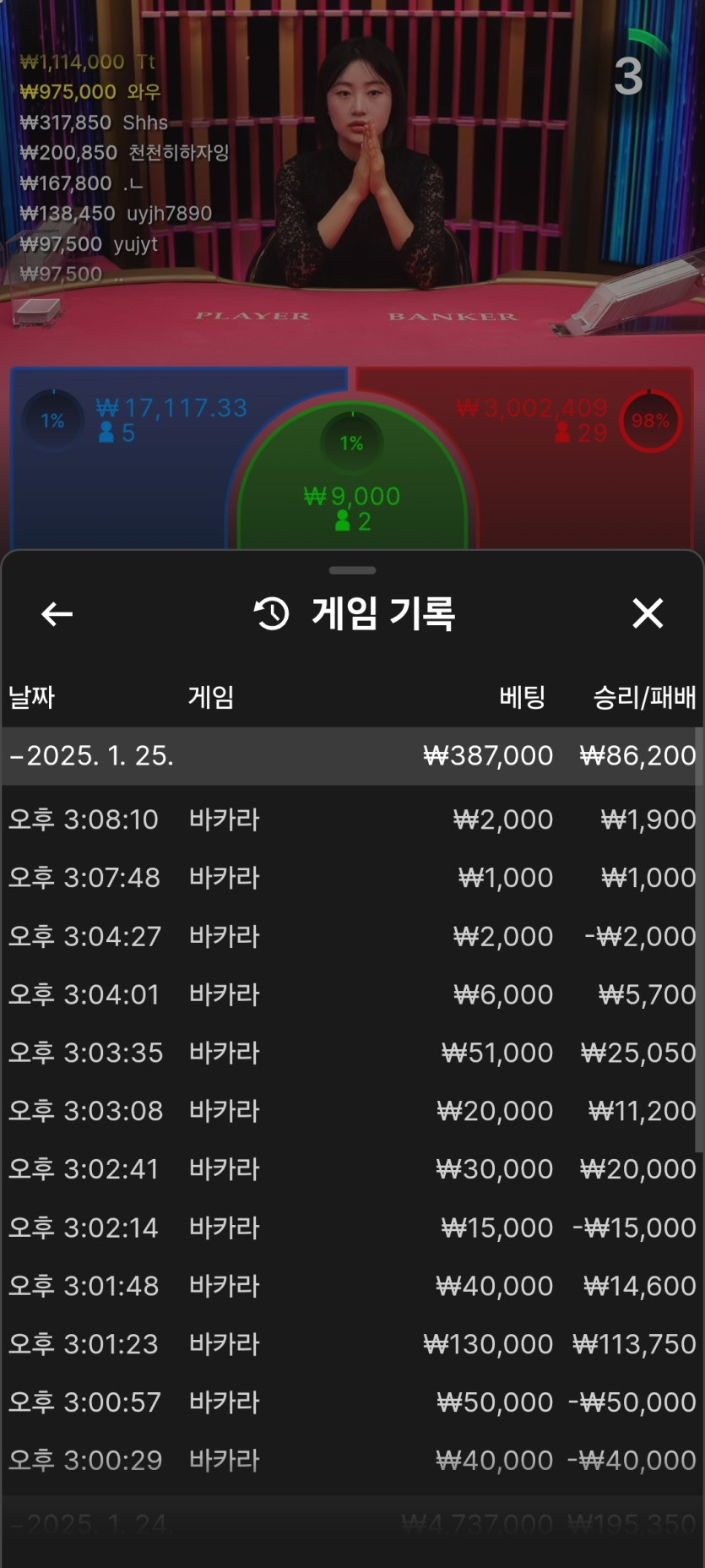
Task: View the 오후 3:00:57 game record
Action: pos(351,1402)
